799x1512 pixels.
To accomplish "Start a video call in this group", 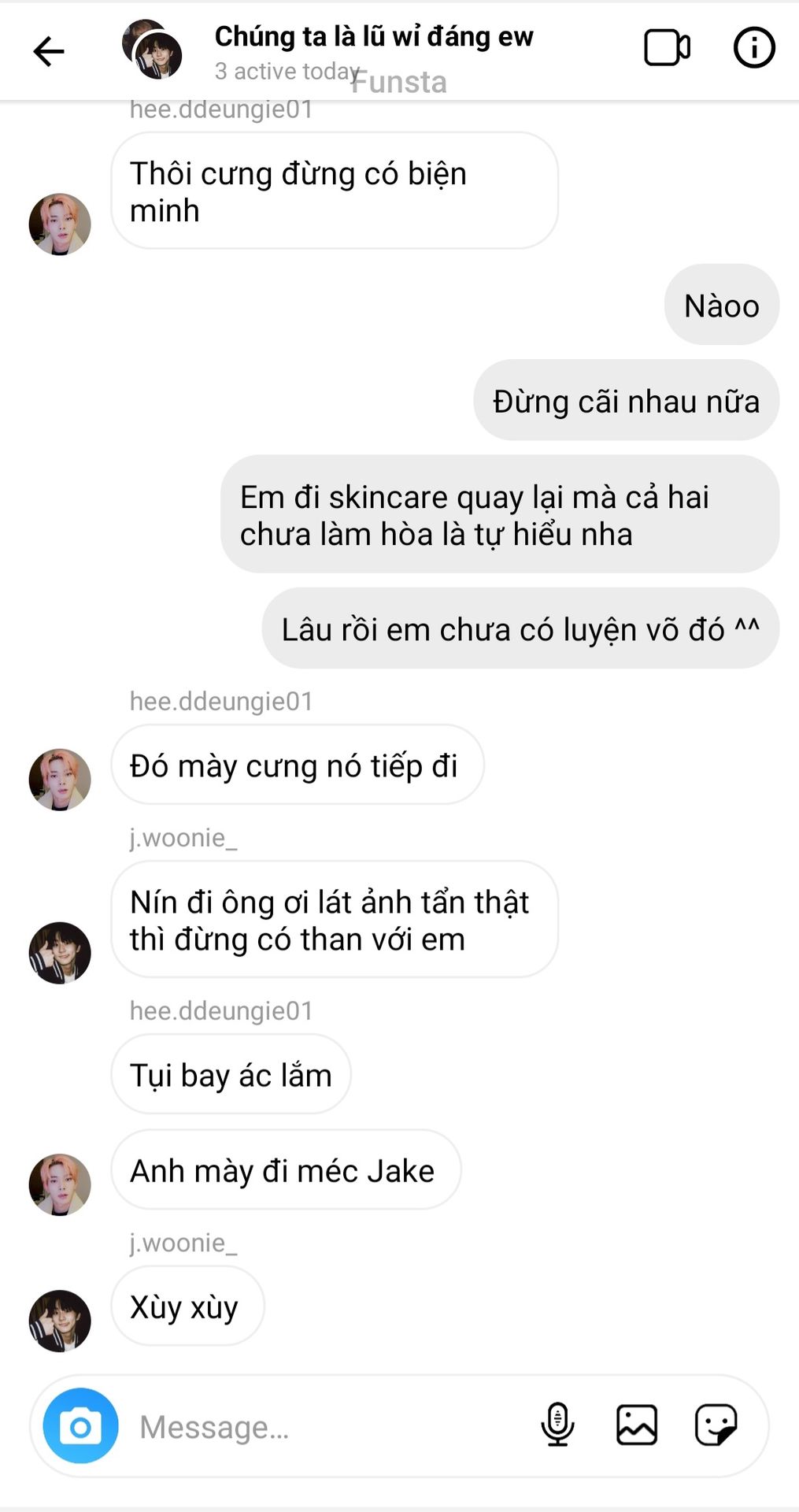I will pyautogui.click(x=667, y=48).
